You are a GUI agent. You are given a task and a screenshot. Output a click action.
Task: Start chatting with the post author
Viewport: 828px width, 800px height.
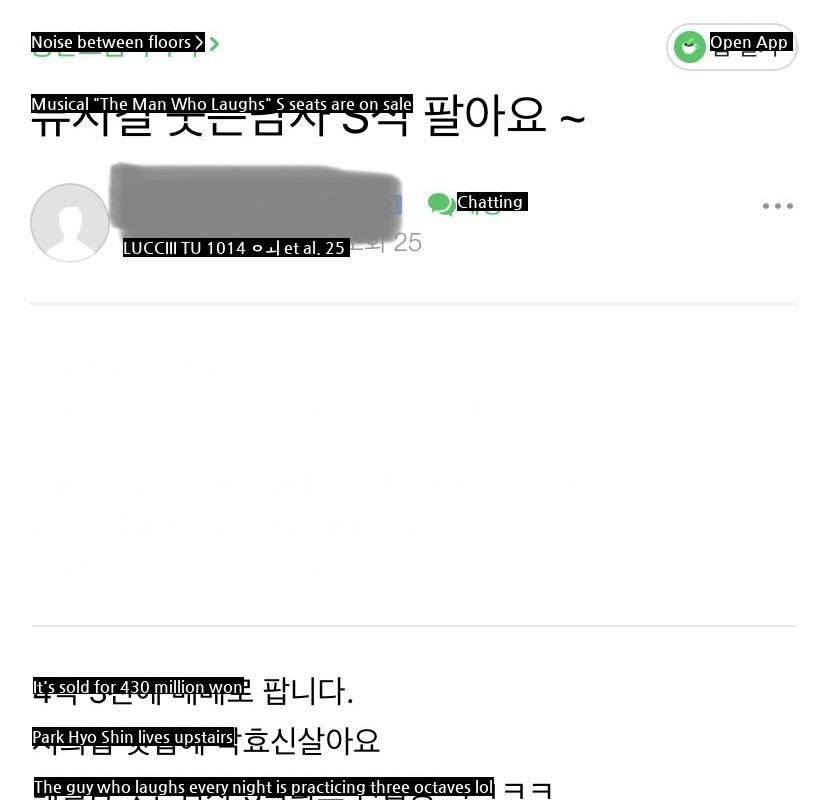coord(477,203)
